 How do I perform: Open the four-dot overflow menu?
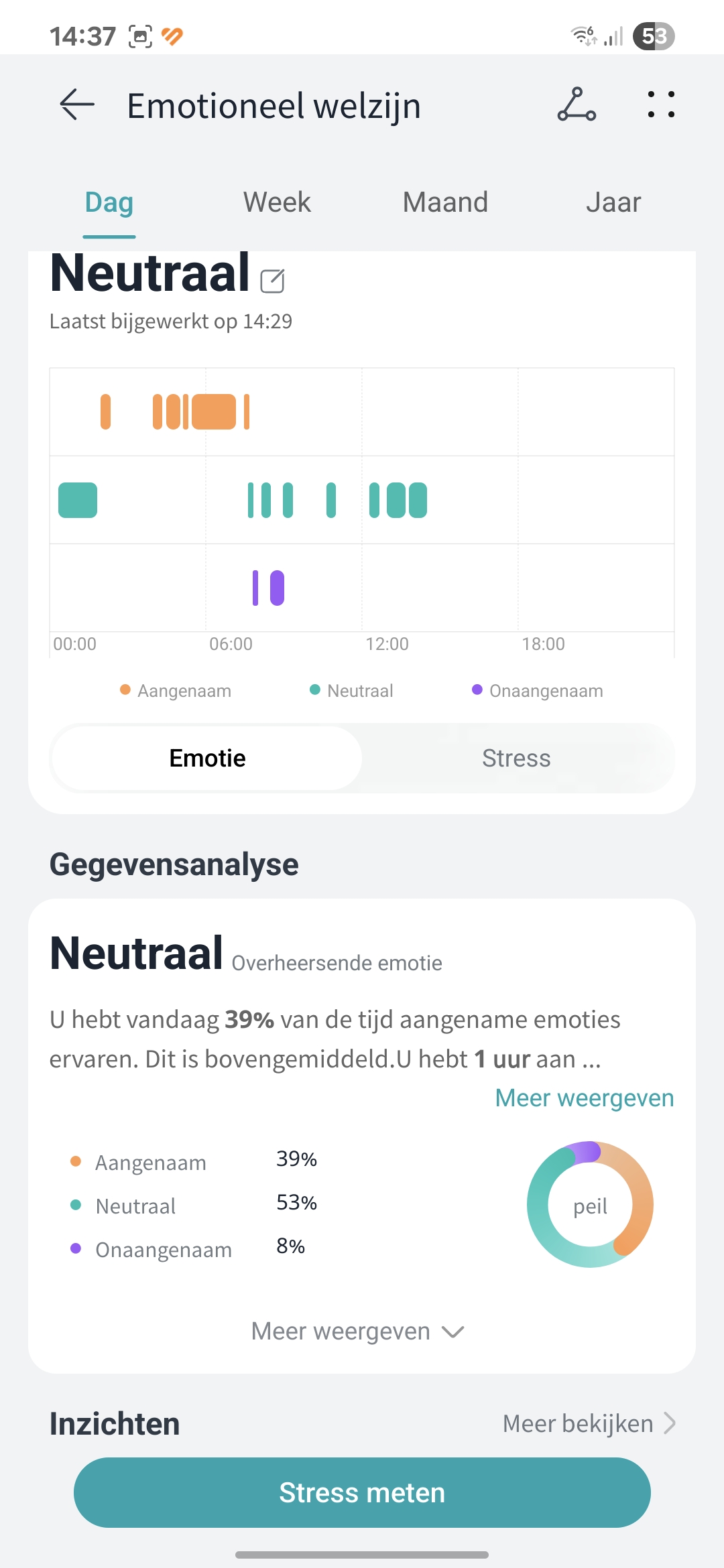point(661,105)
